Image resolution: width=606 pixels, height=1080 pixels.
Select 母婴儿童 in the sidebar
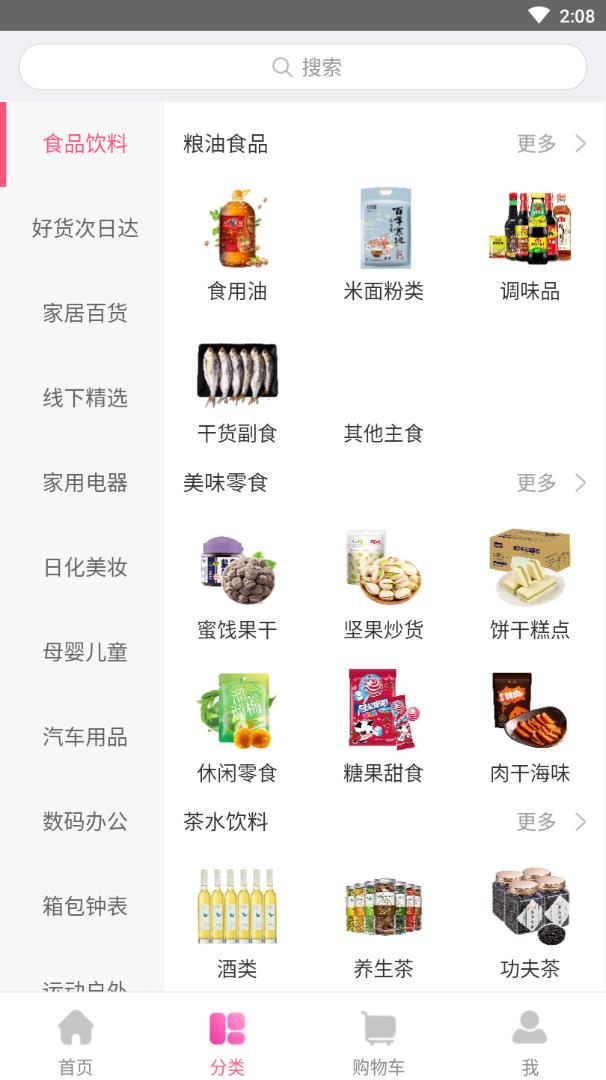tap(85, 652)
